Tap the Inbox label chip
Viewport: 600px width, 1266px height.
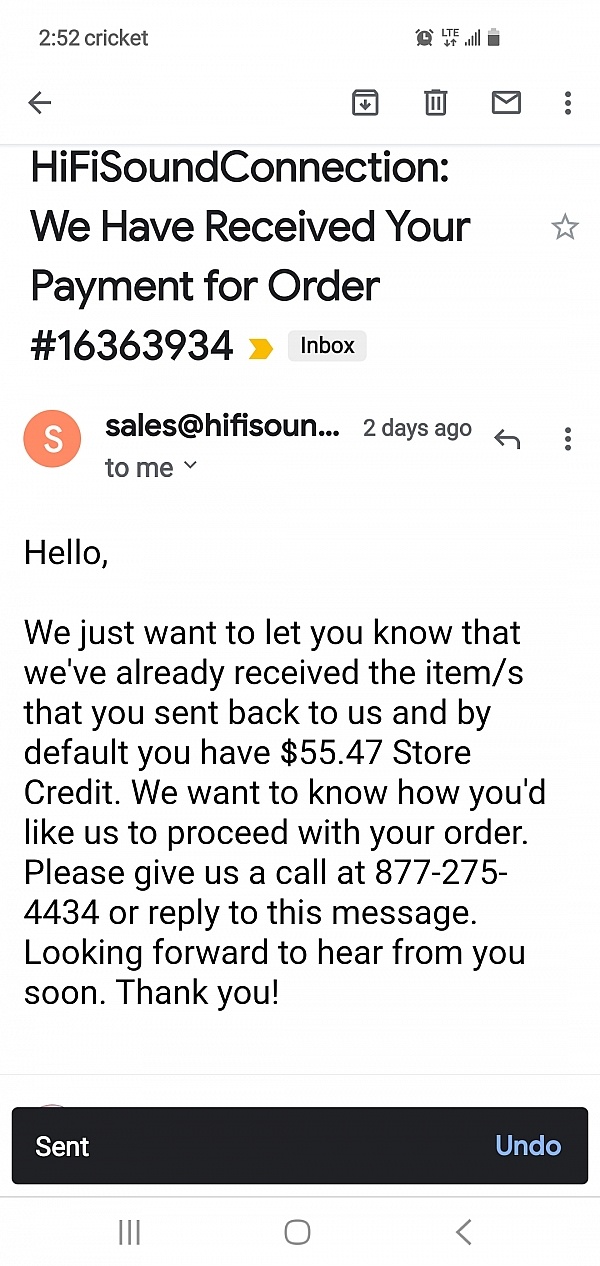[x=327, y=346]
